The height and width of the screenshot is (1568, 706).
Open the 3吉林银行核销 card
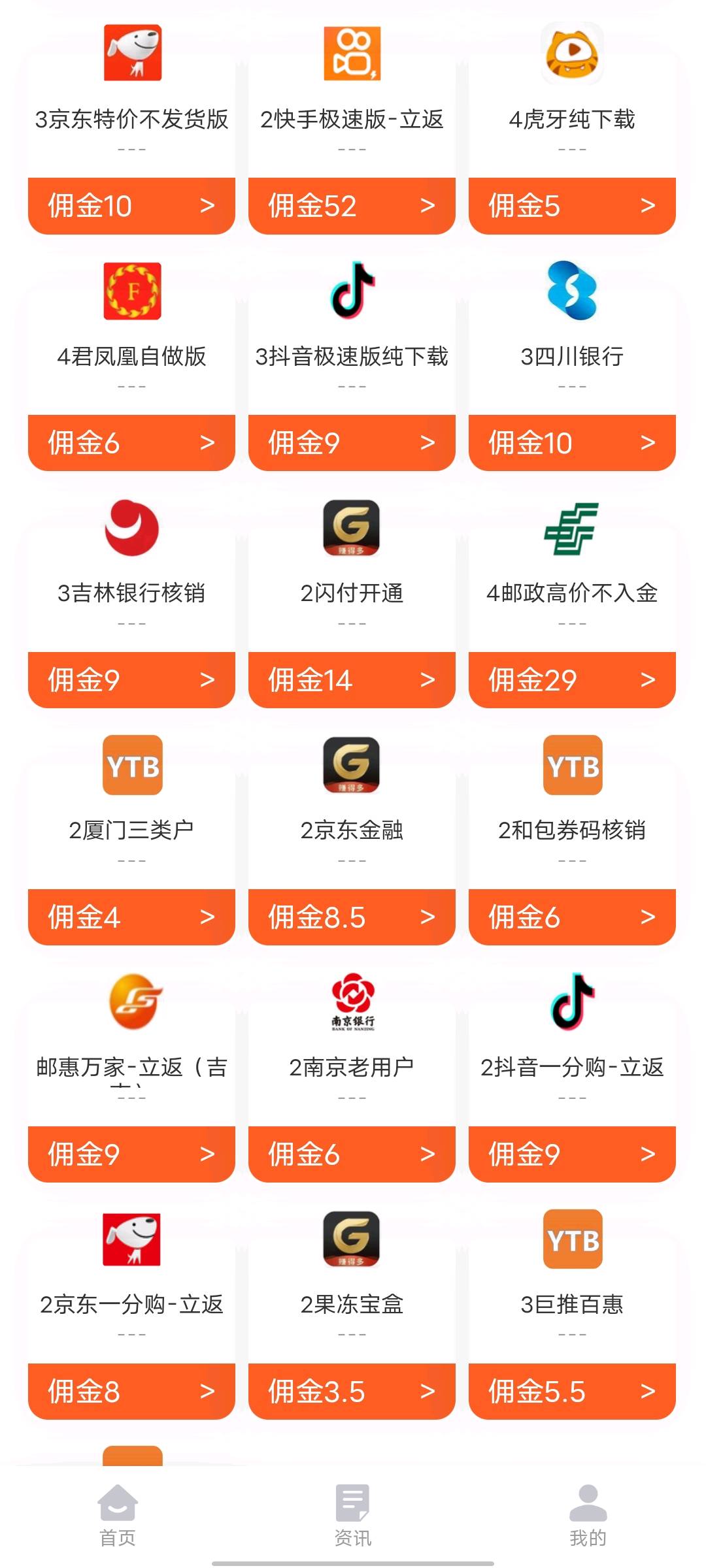pos(131,602)
